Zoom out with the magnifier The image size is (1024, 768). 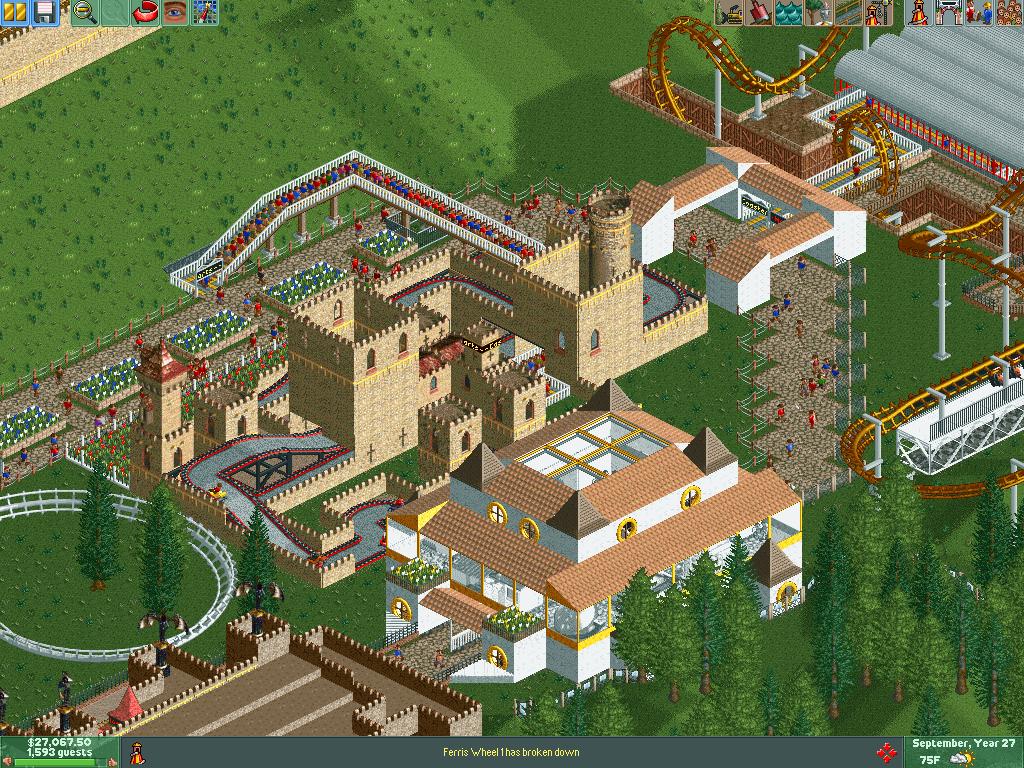click(x=85, y=12)
